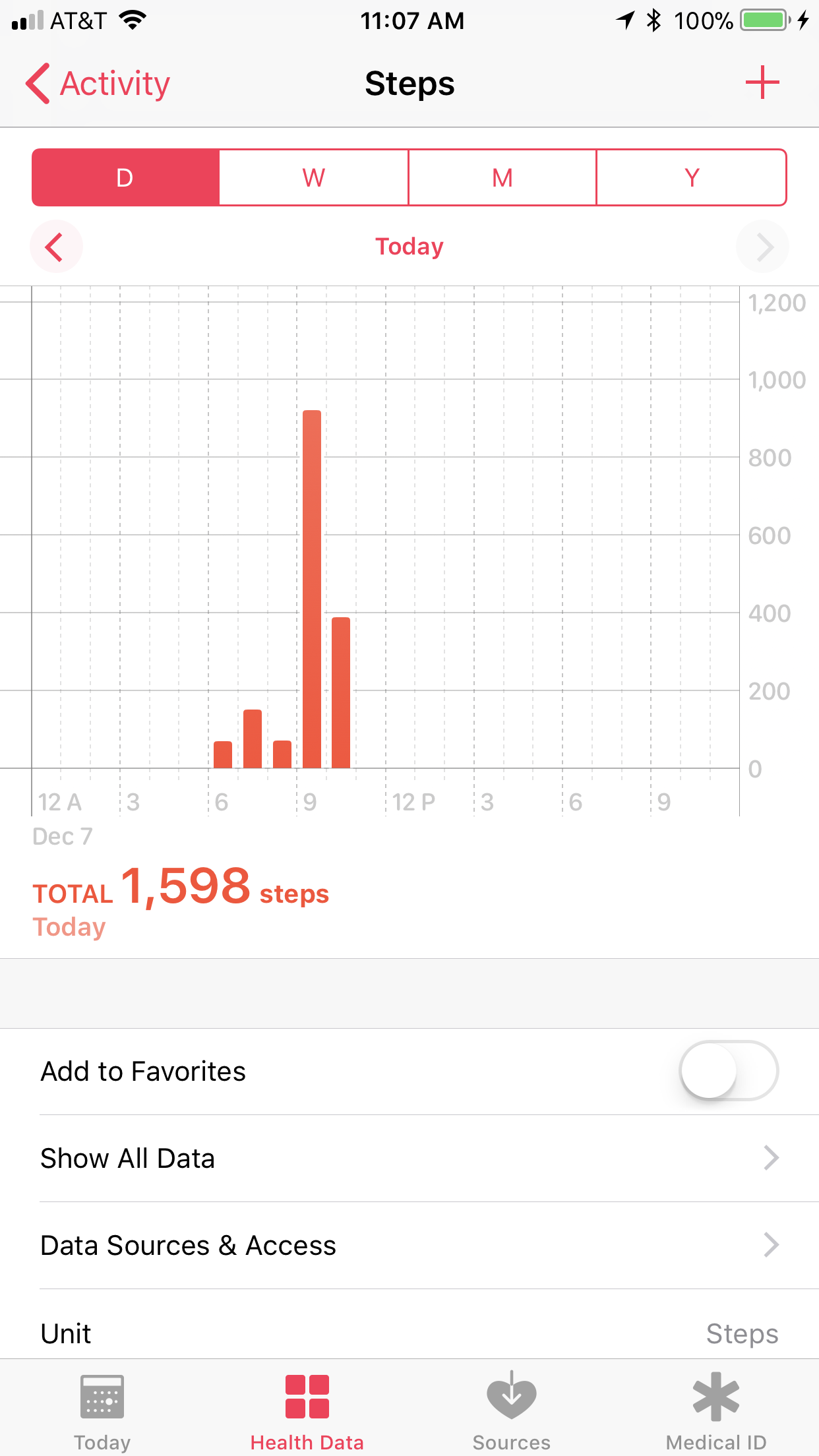The height and width of the screenshot is (1456, 819).
Task: Open Show All Data
Action: click(409, 1158)
